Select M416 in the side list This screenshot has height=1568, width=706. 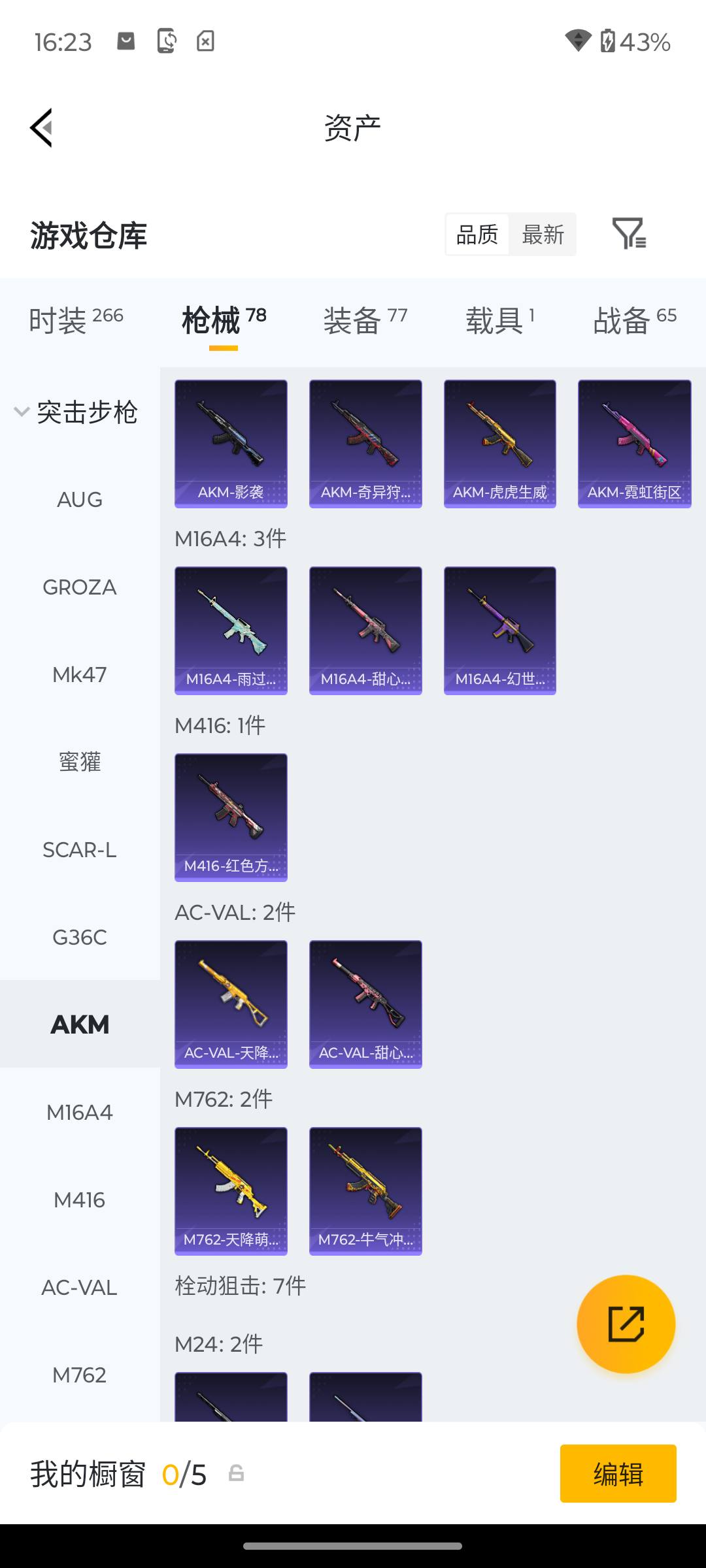[x=80, y=1200]
